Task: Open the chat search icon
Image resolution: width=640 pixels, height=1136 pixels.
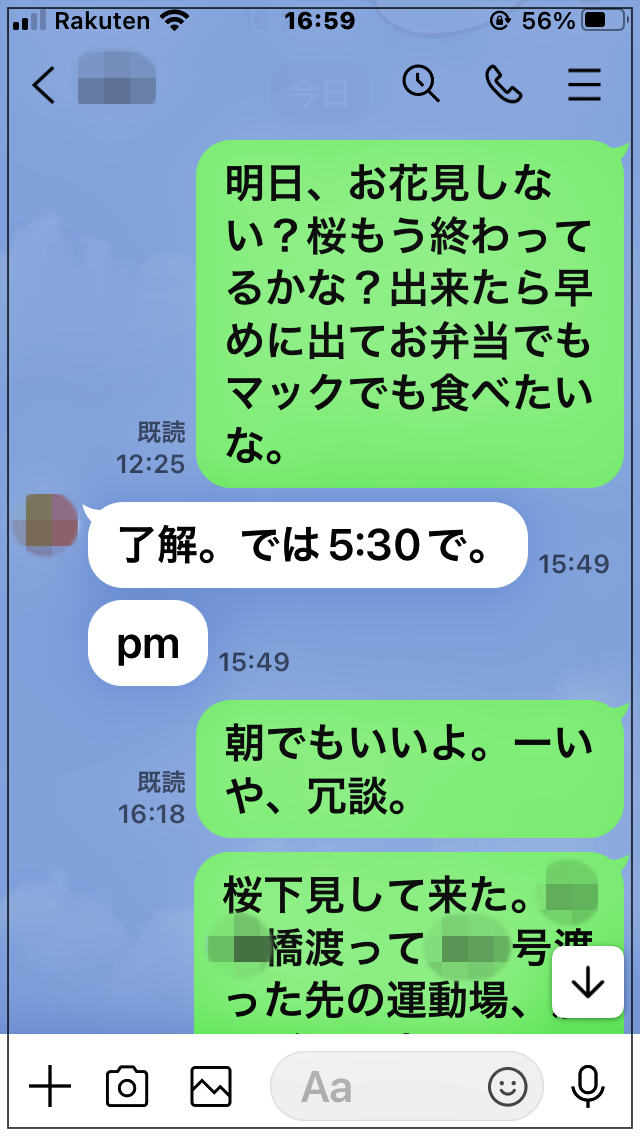Action: [420, 83]
